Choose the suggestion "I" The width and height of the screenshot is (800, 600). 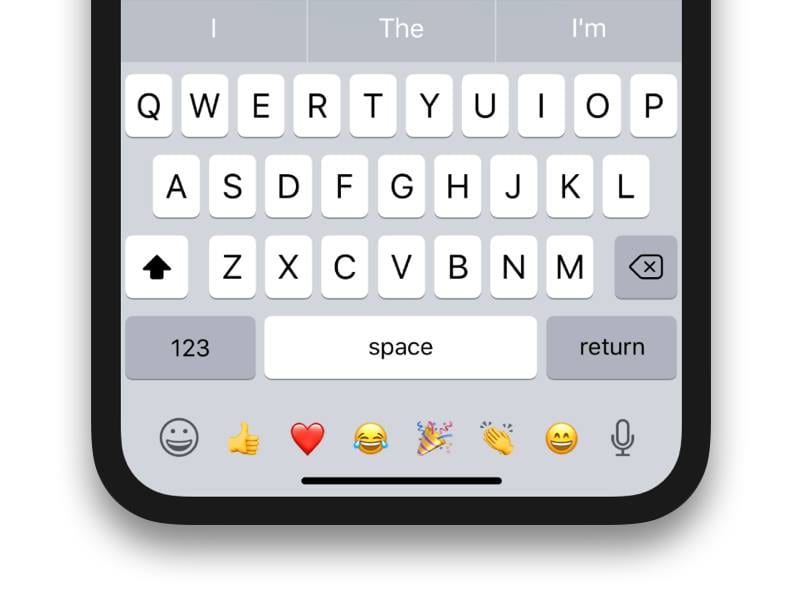[214, 29]
